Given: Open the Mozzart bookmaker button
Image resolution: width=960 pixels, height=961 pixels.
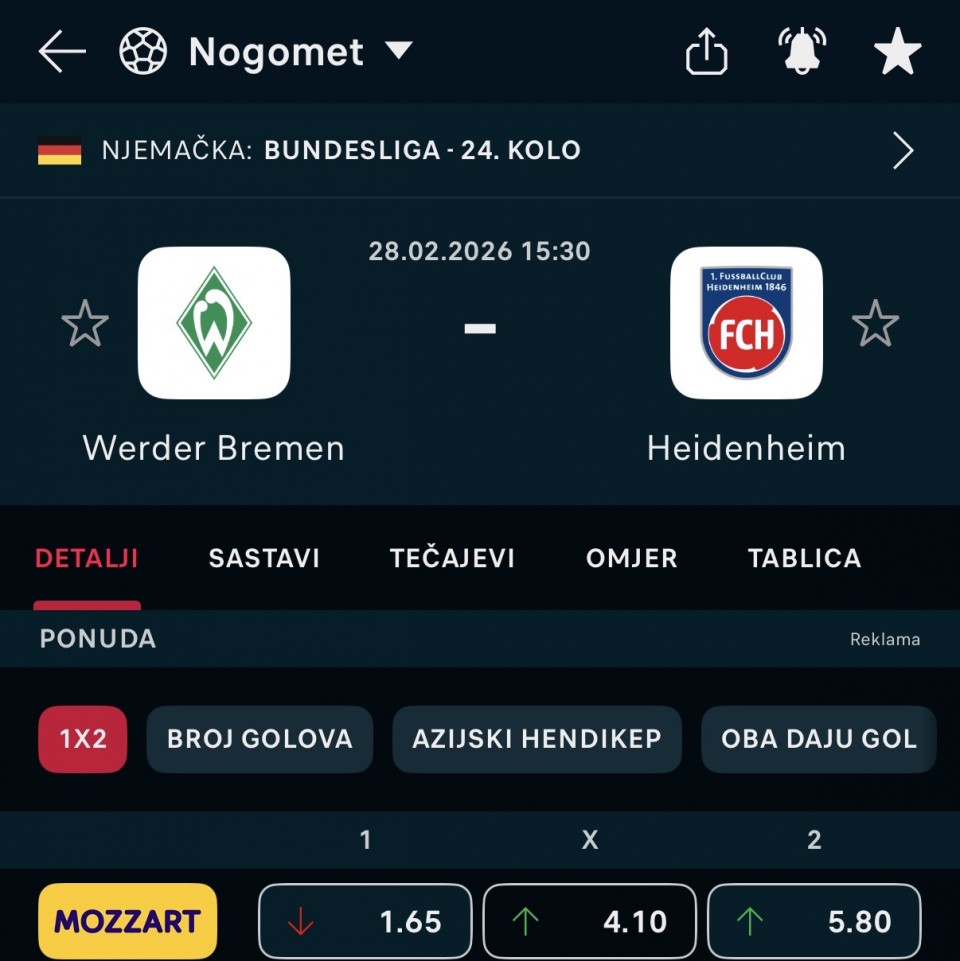Looking at the screenshot, I should (127, 921).
